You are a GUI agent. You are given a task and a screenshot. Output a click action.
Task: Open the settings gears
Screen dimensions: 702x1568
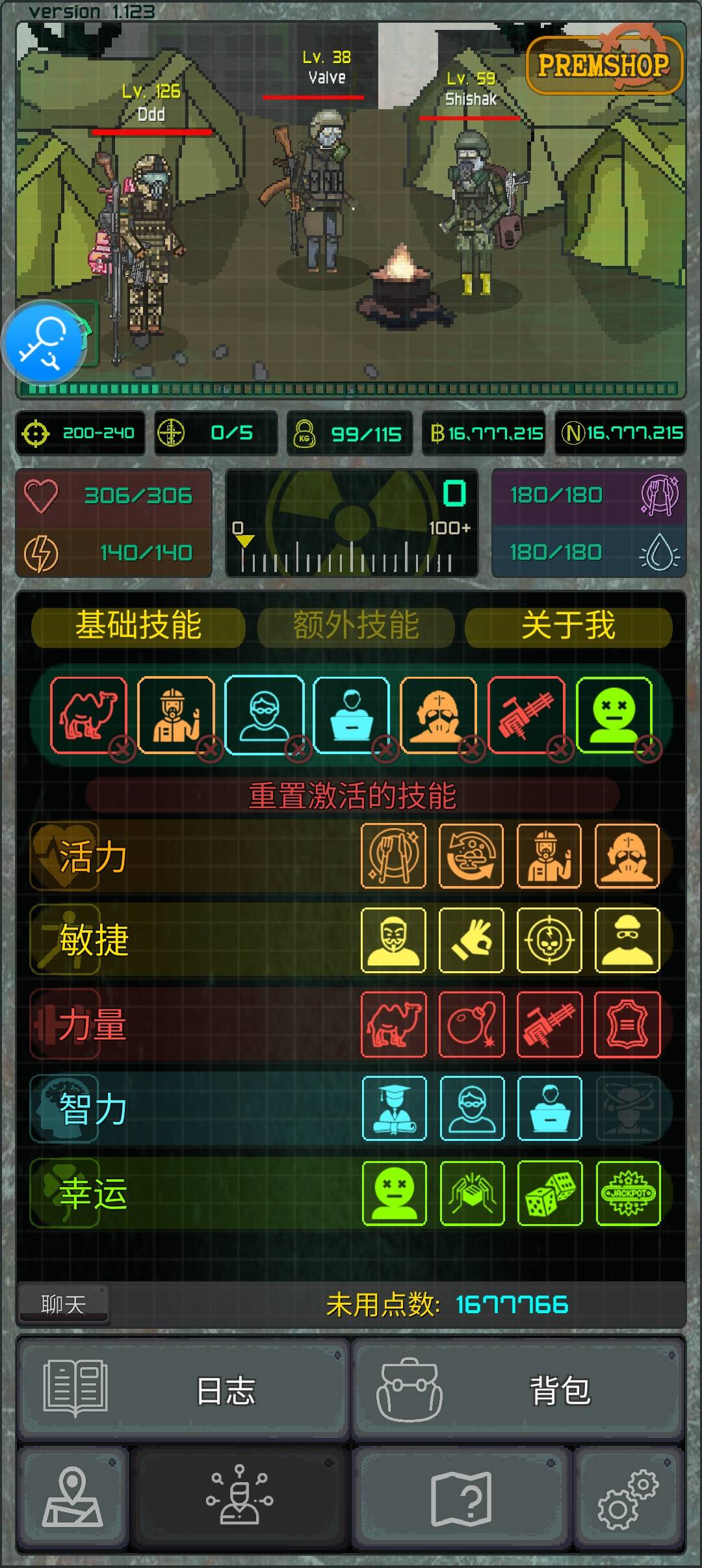point(629,1498)
